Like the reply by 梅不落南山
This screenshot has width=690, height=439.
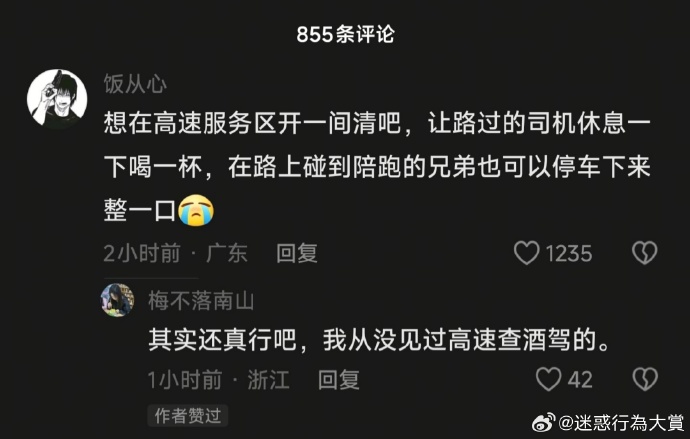click(x=548, y=379)
